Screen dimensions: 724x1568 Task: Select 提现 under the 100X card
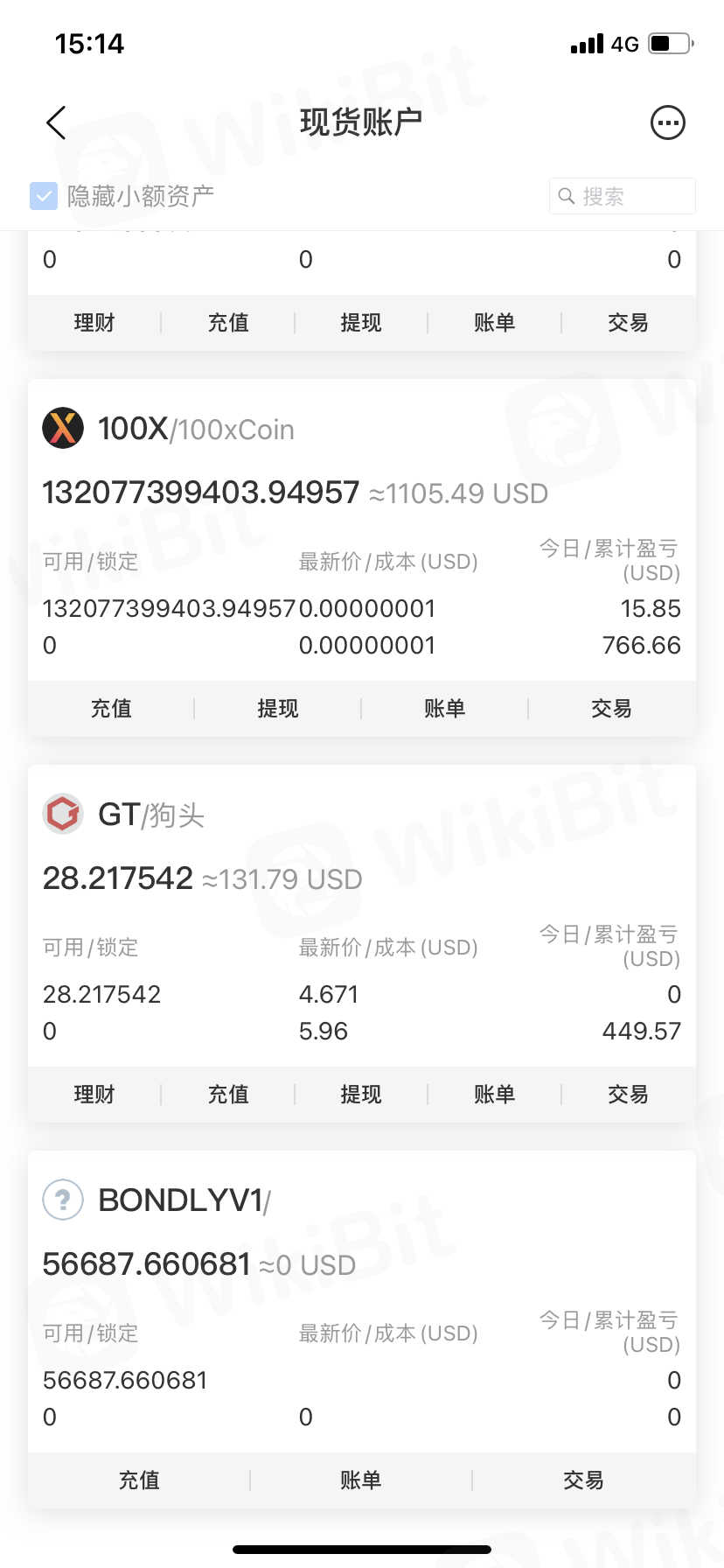point(278,708)
